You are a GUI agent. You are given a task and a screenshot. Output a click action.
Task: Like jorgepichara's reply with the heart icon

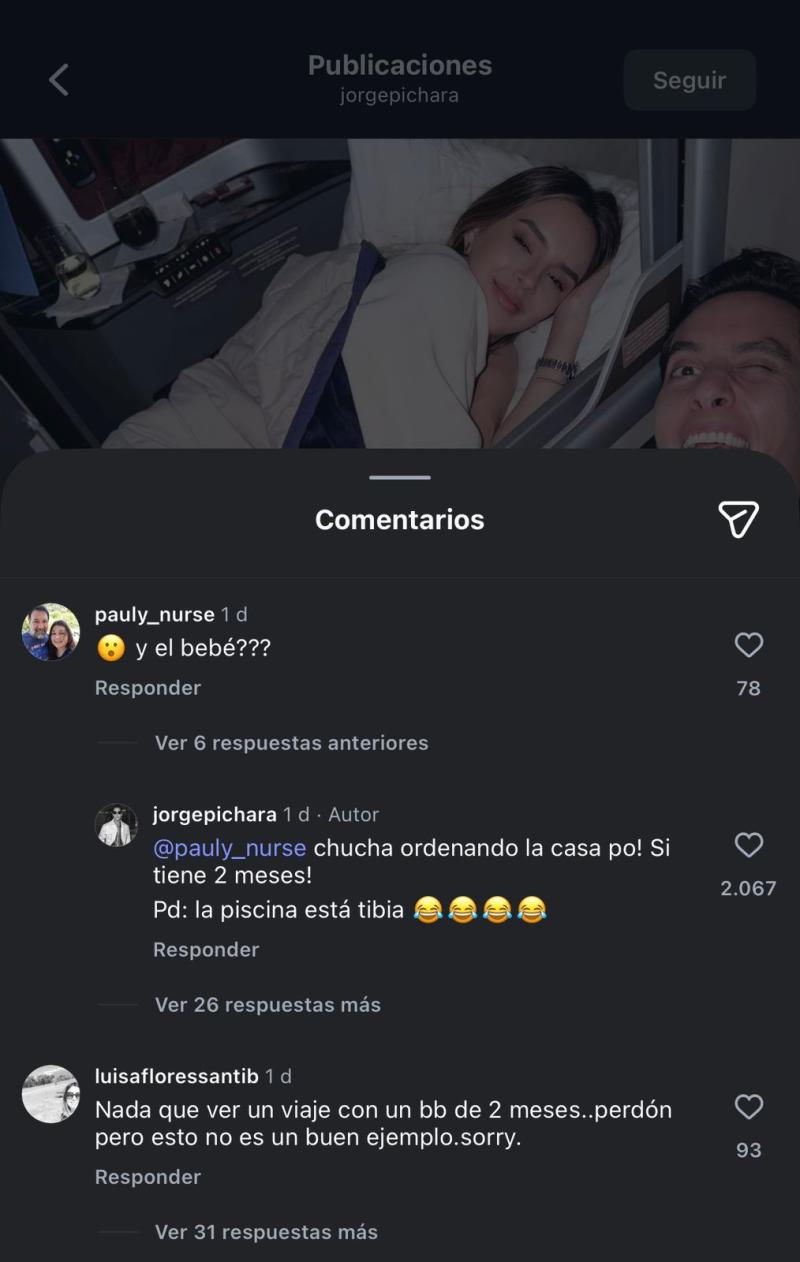749,846
